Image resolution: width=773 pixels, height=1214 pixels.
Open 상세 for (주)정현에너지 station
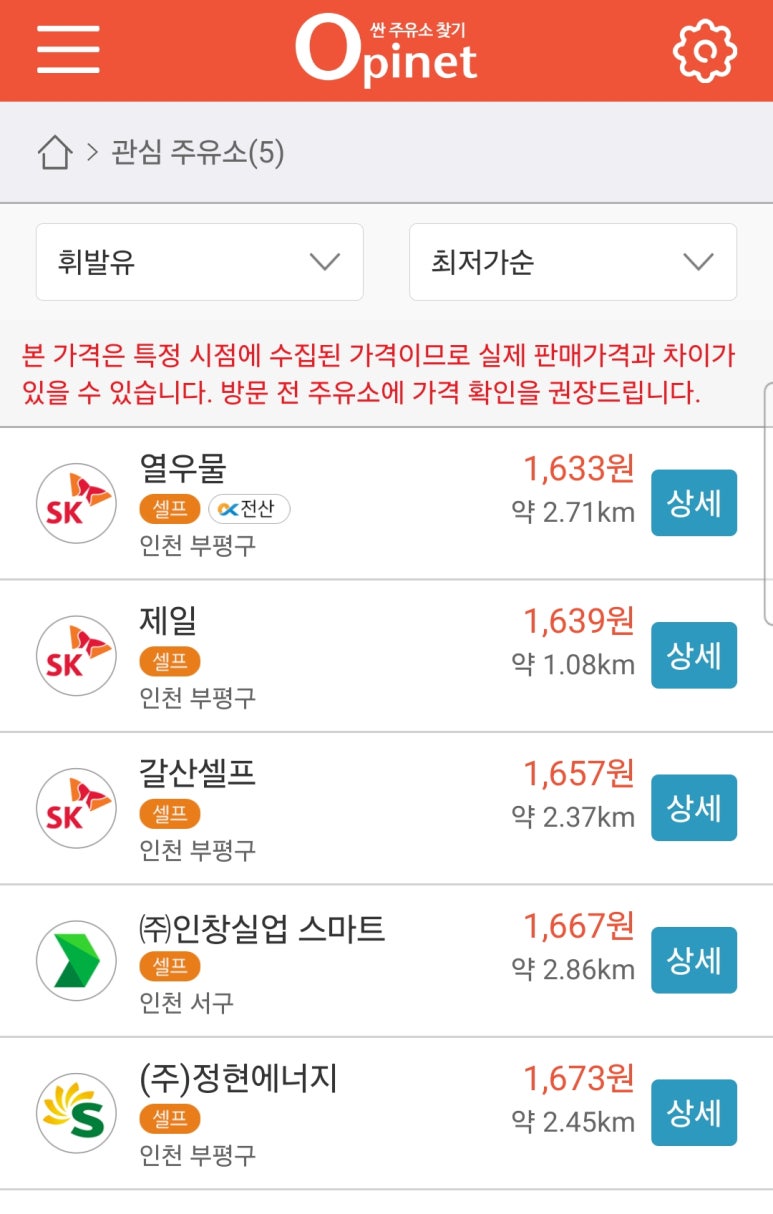[x=694, y=1112]
